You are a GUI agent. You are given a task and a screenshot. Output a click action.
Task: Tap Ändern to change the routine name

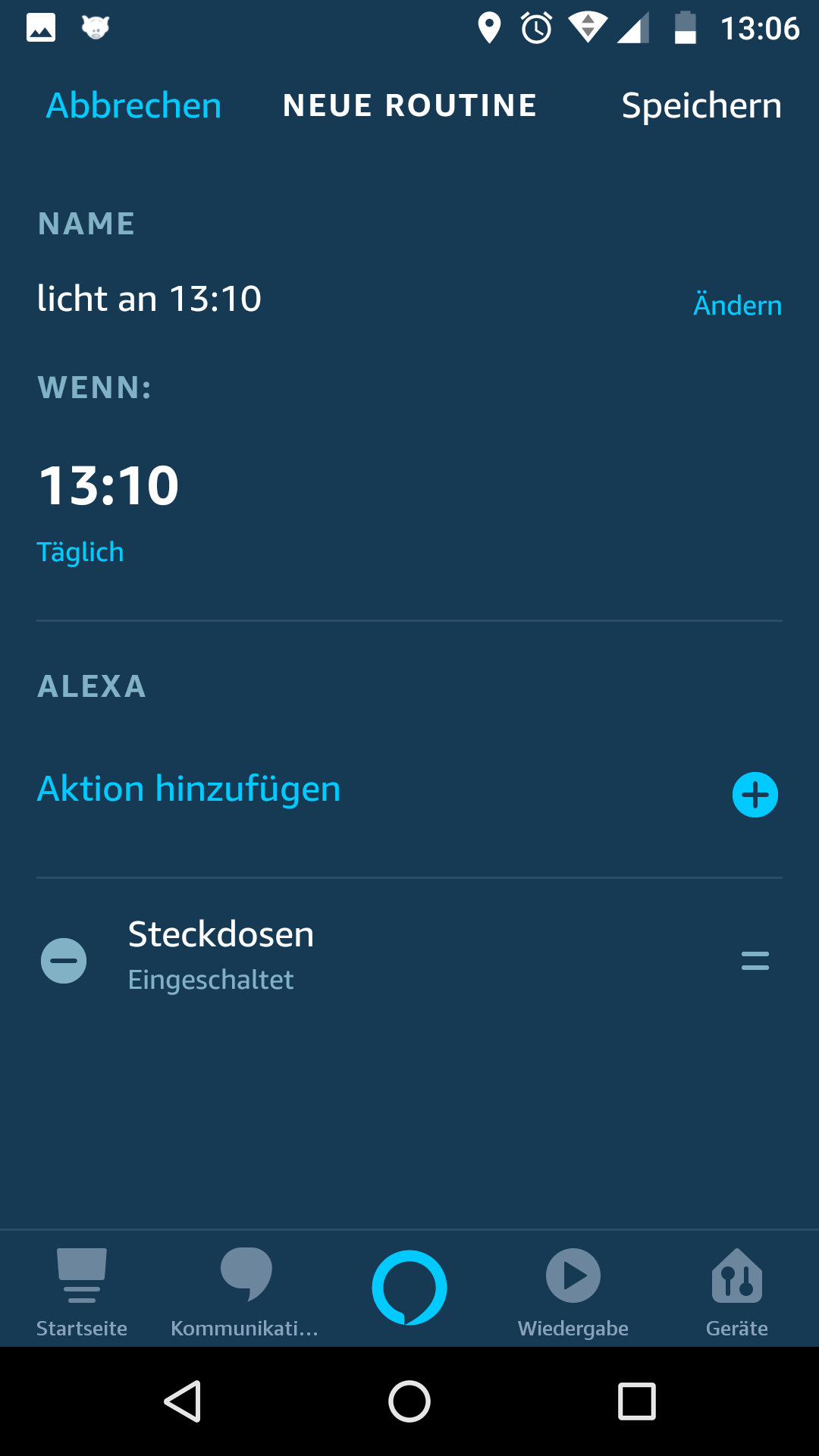click(737, 305)
